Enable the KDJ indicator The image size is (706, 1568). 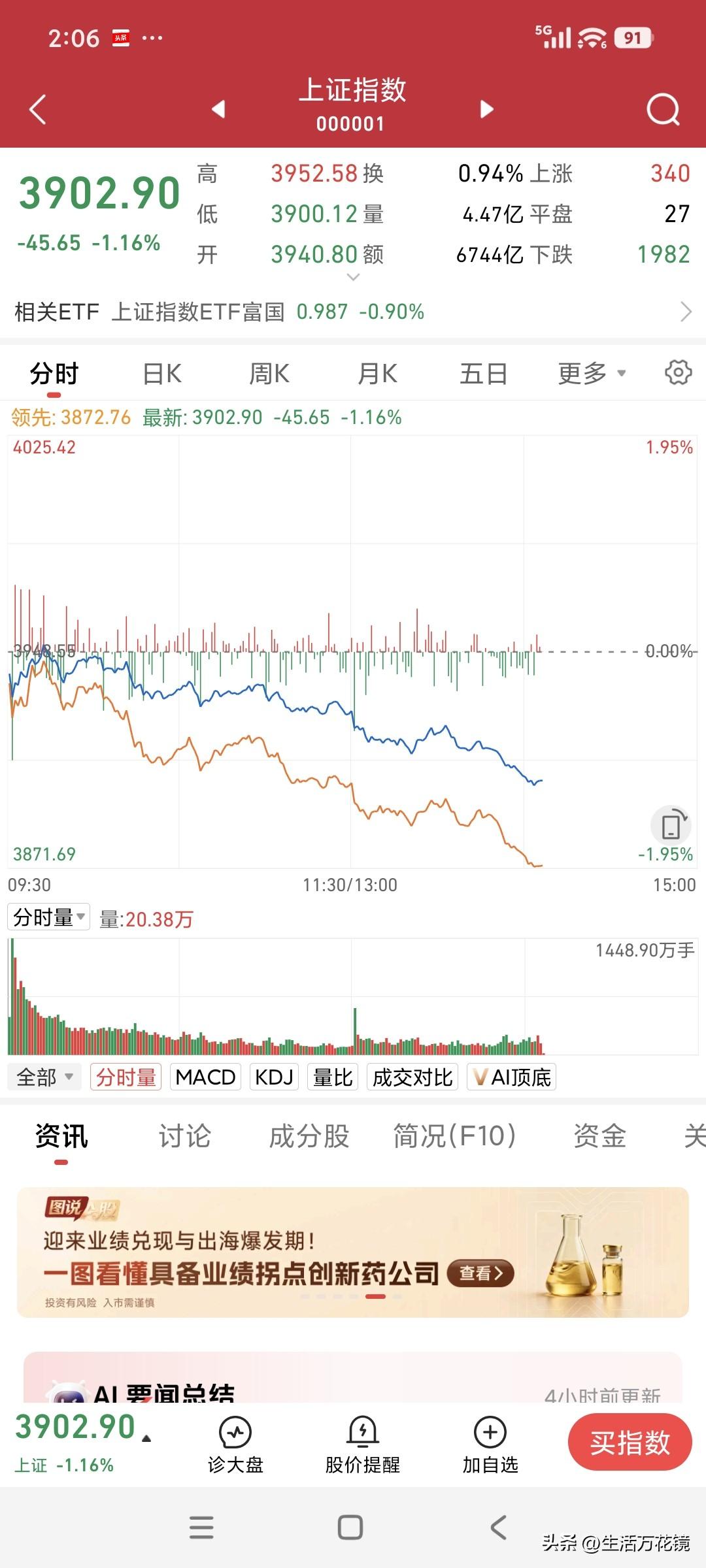(273, 1077)
